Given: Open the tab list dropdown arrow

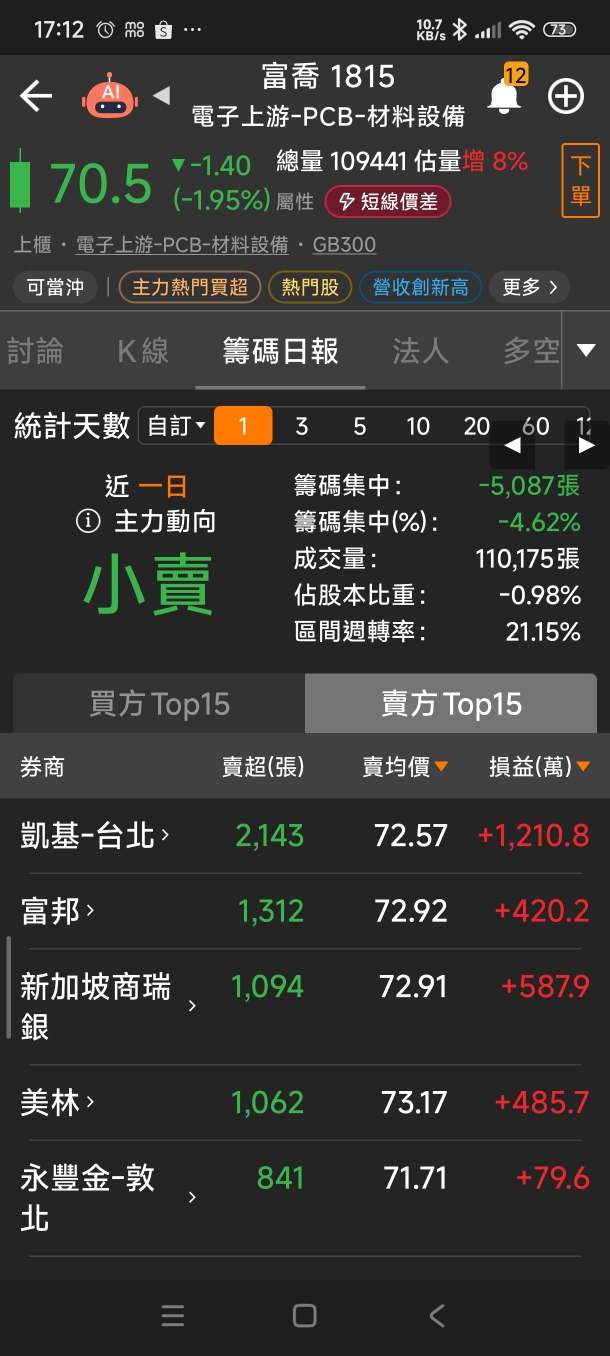Looking at the screenshot, I should pos(586,350).
